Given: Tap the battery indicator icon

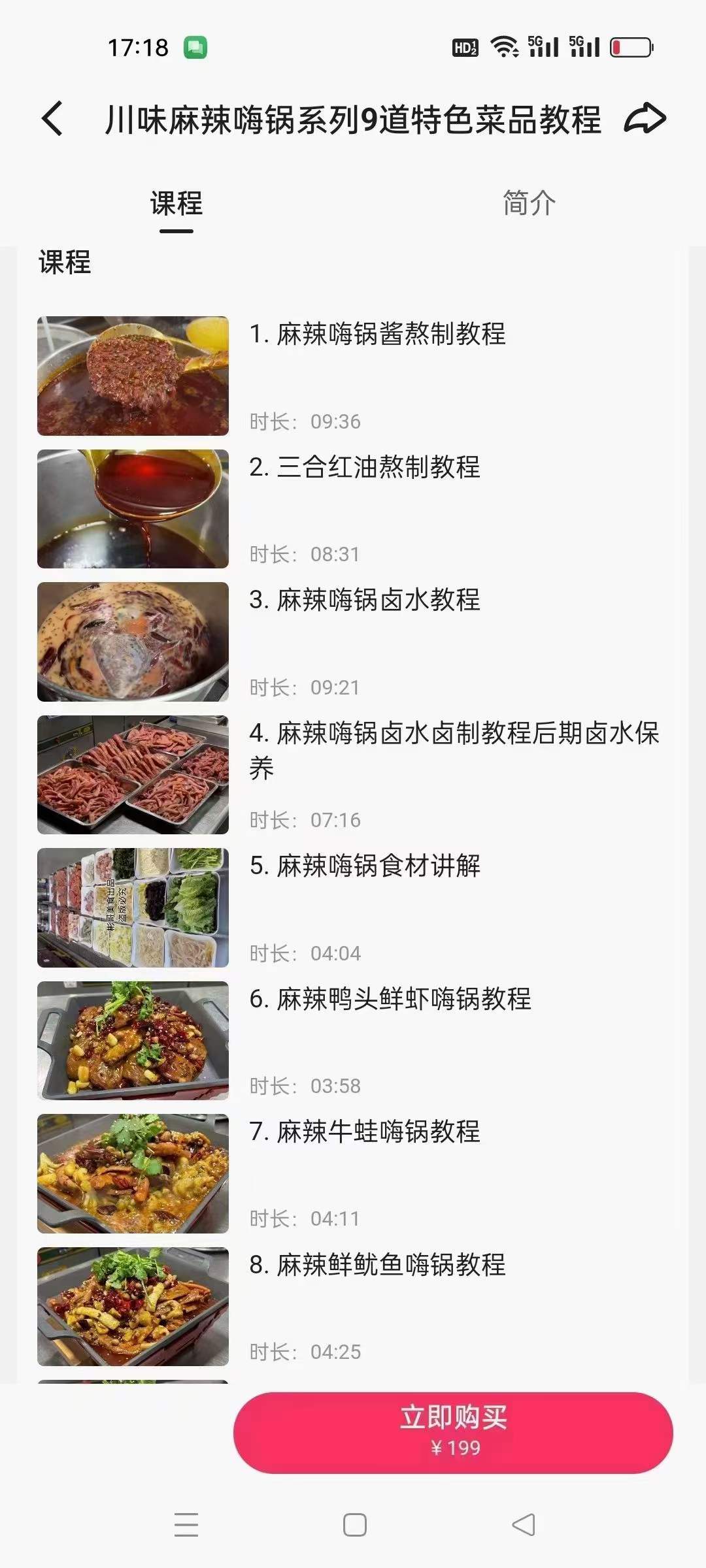Looking at the screenshot, I should [630, 47].
